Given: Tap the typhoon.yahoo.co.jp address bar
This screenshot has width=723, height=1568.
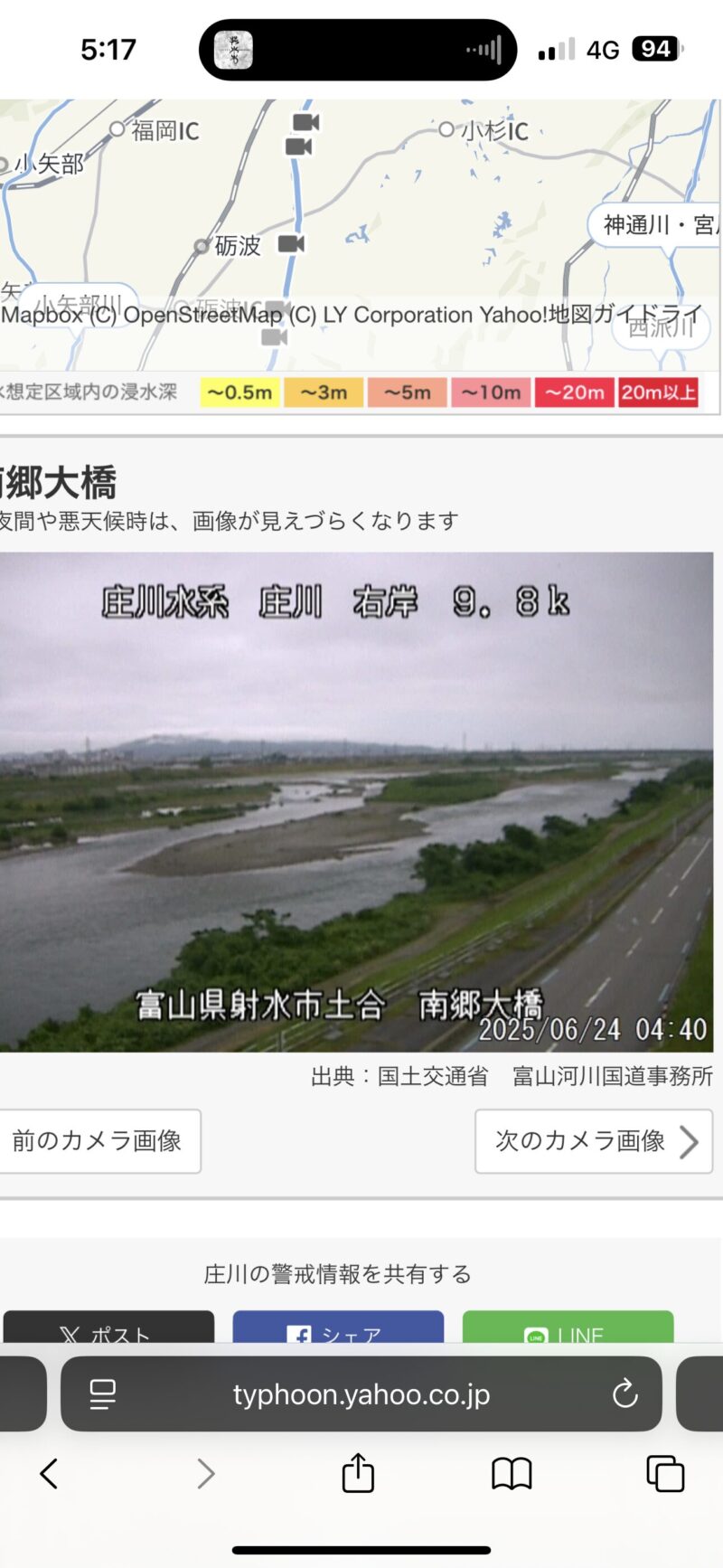Looking at the screenshot, I should [361, 1393].
